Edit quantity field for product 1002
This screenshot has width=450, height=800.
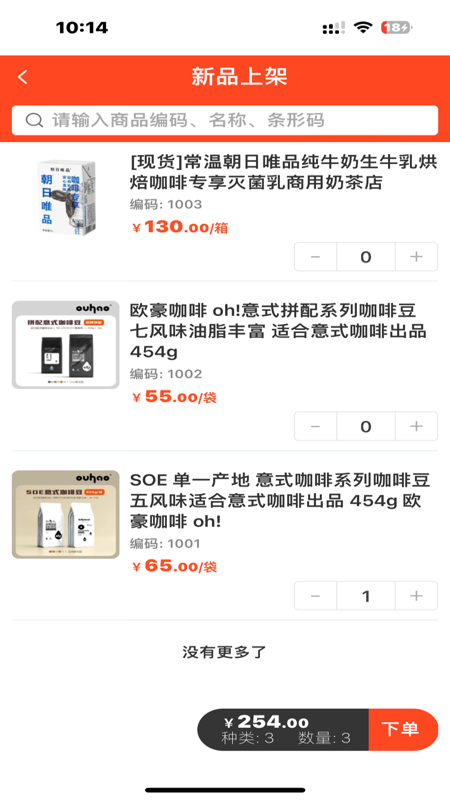click(366, 426)
